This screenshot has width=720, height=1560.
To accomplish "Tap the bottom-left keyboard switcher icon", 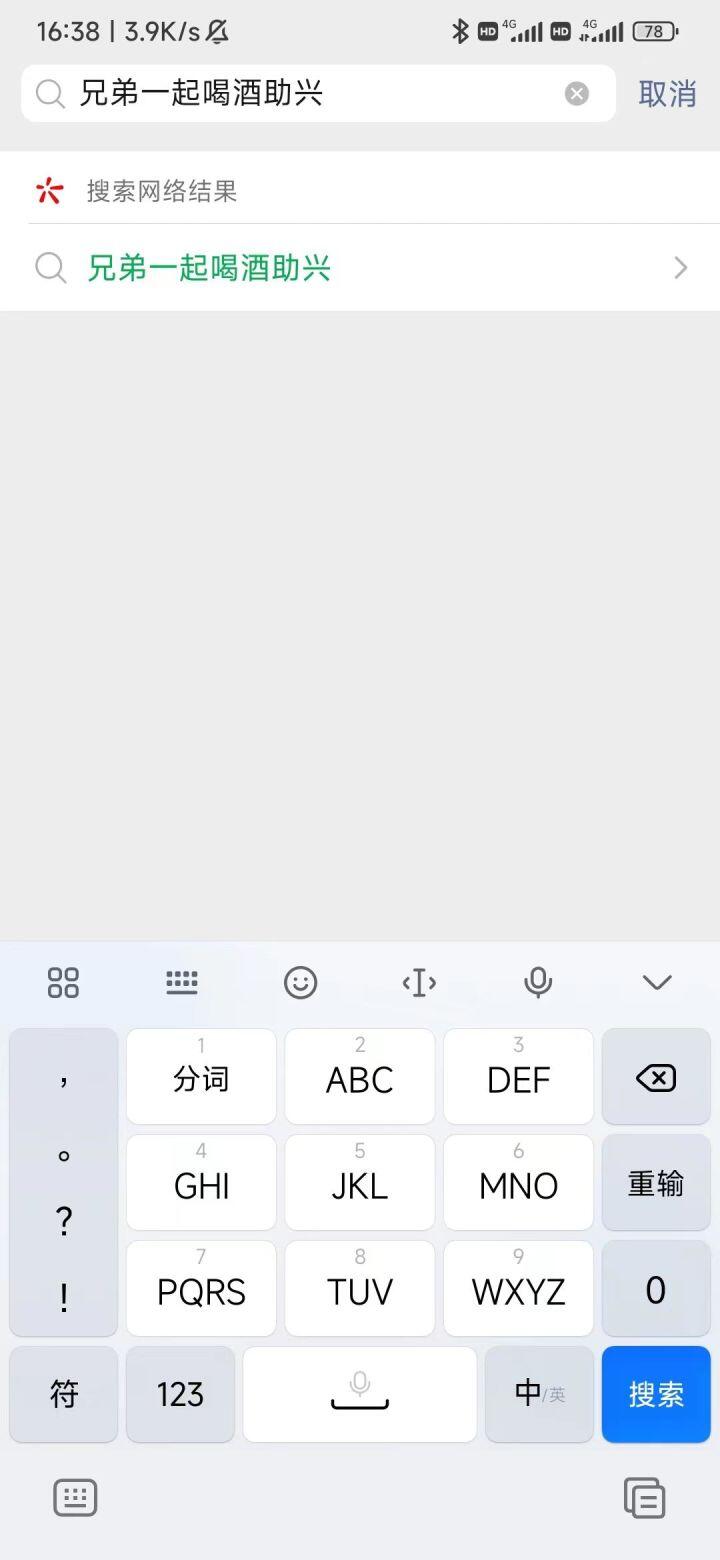I will click(75, 1498).
